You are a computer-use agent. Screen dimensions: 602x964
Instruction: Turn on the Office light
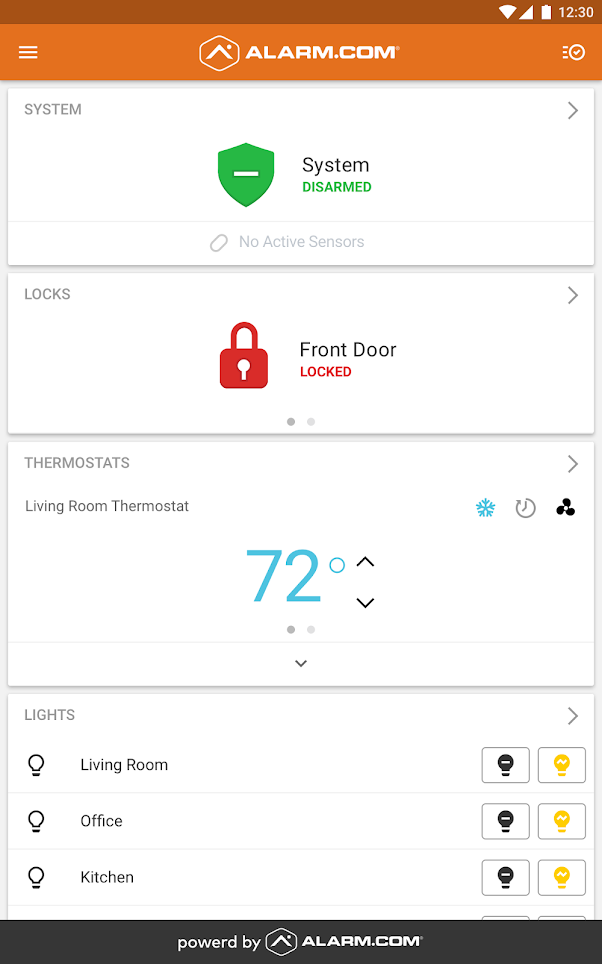click(x=561, y=821)
